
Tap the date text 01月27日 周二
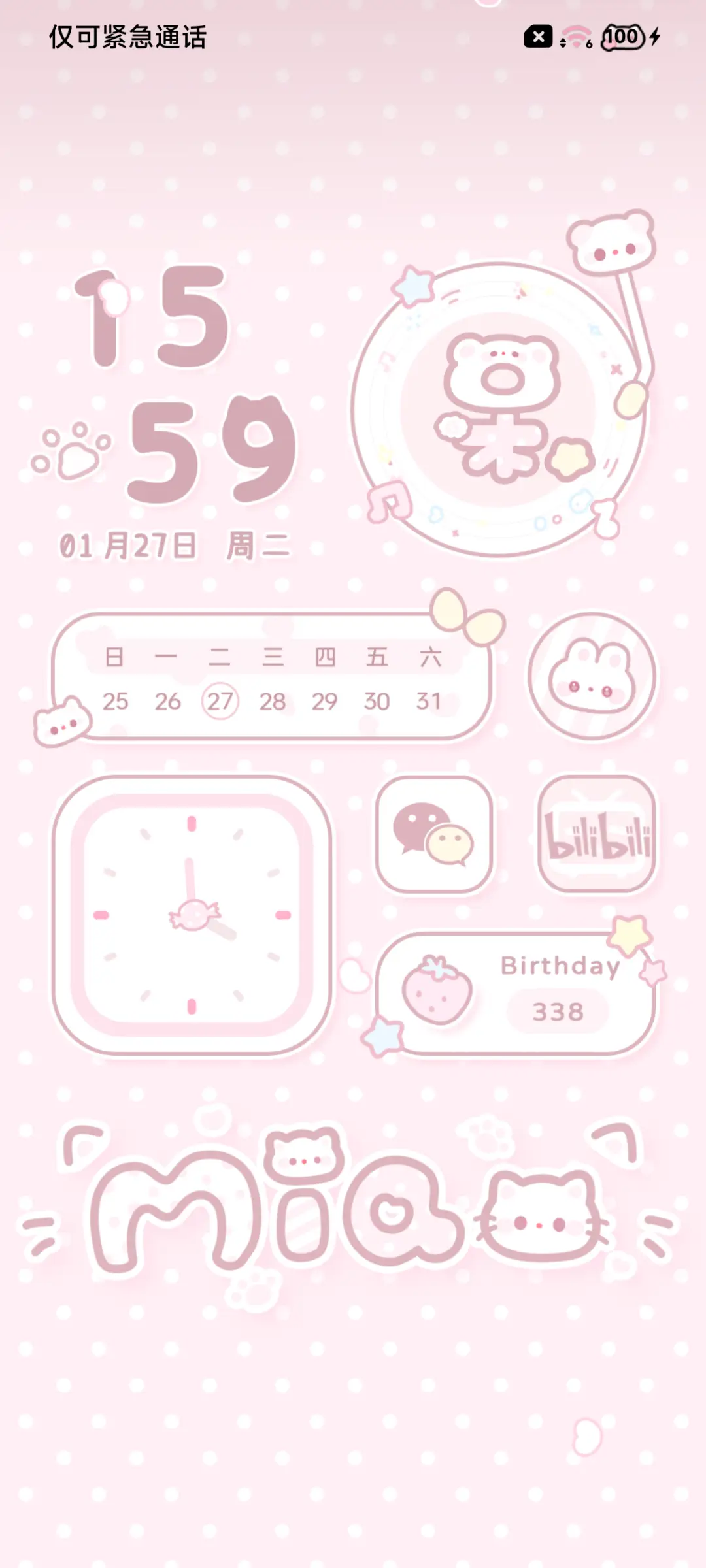[x=173, y=549]
